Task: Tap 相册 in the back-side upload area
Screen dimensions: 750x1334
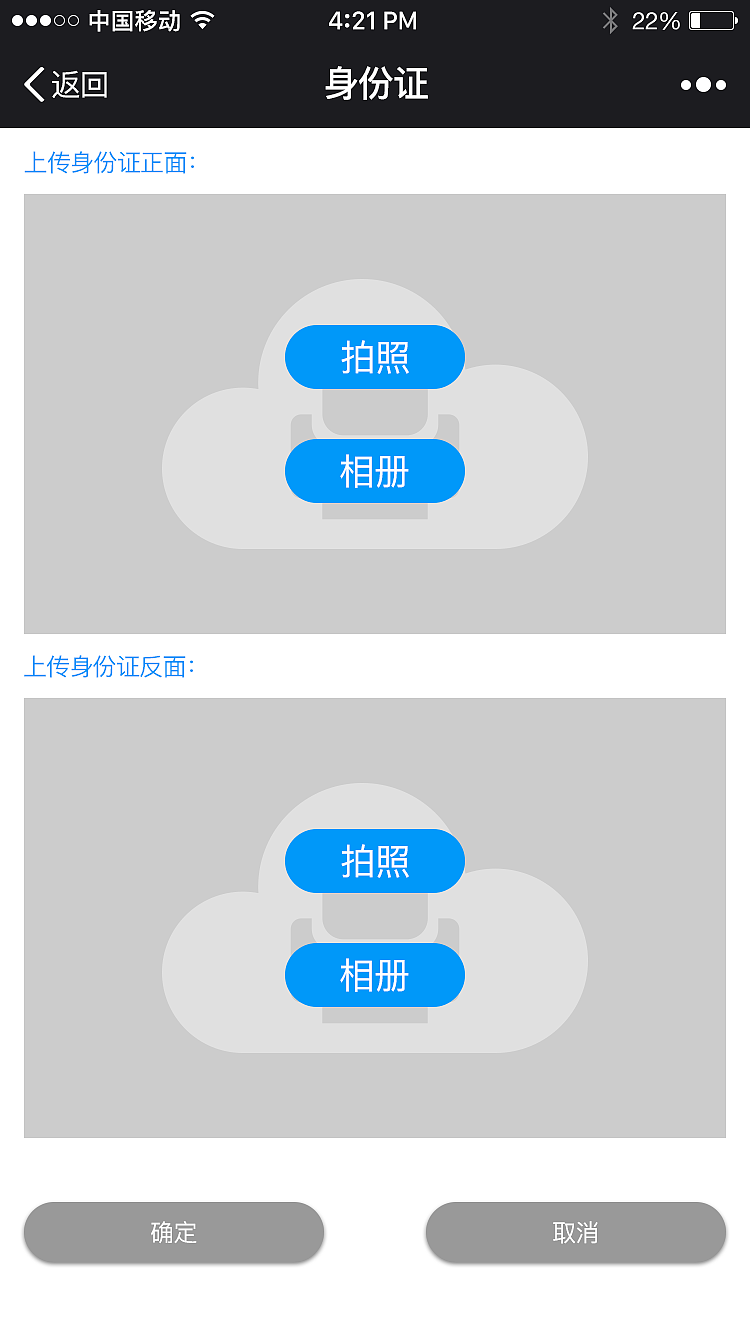Action: 375,975
